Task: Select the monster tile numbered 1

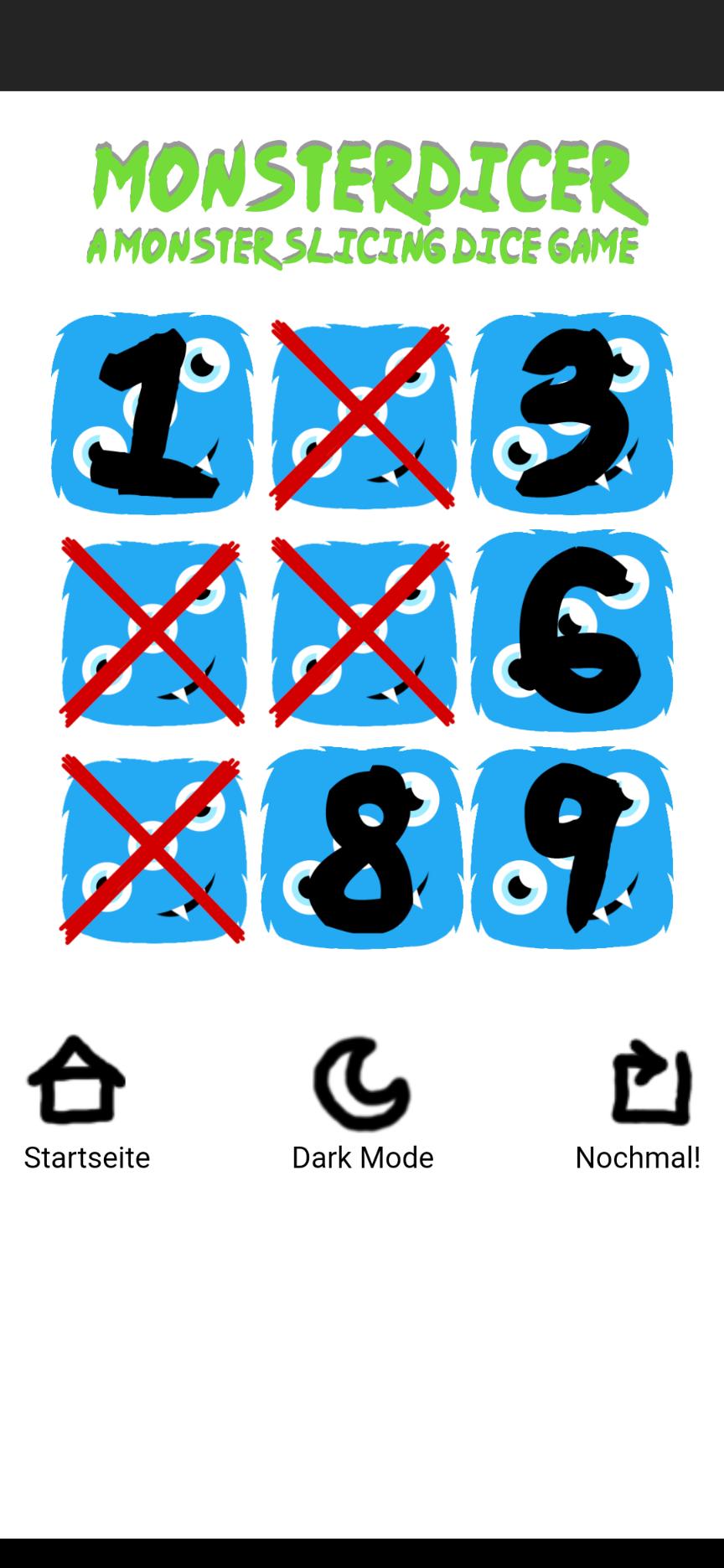Action: coord(152,413)
